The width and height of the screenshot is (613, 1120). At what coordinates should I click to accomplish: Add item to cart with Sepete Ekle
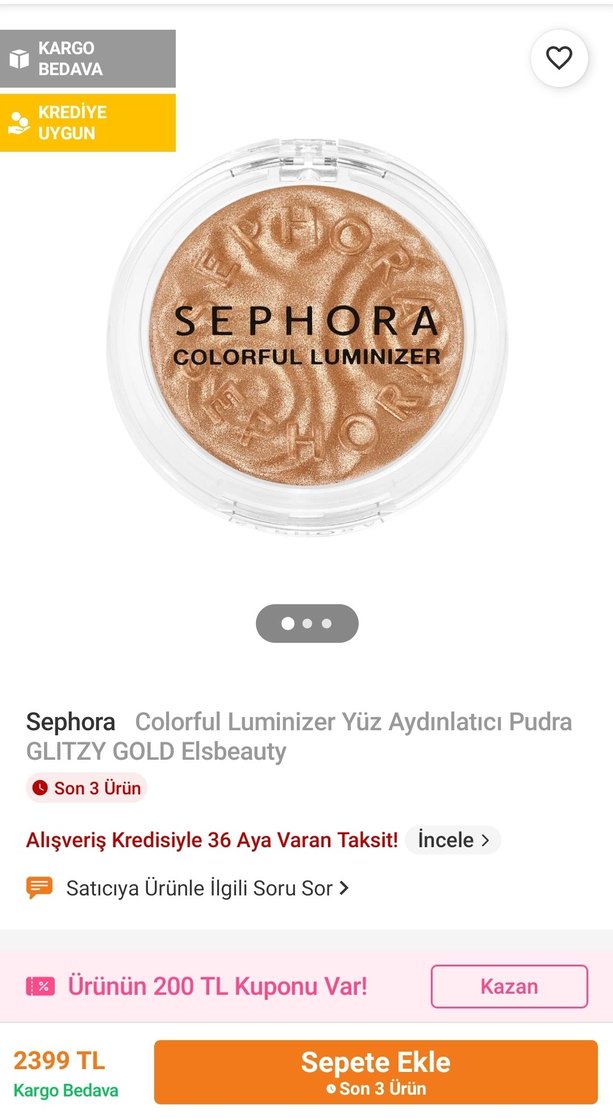click(376, 1072)
